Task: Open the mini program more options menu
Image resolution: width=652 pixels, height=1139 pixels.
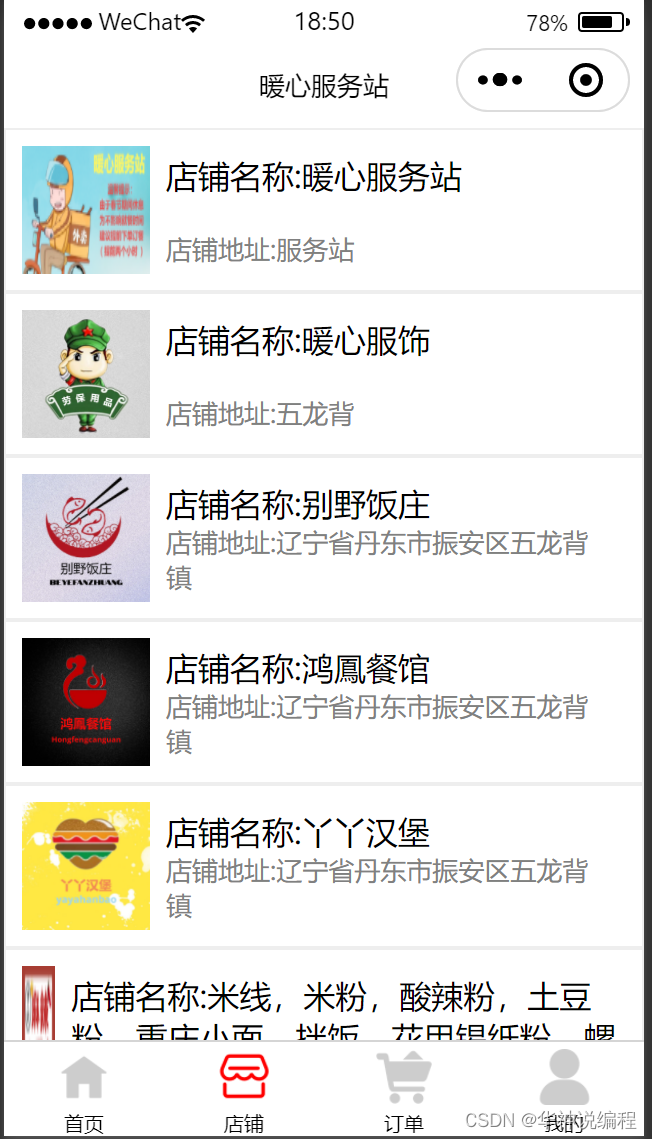Action: (500, 80)
